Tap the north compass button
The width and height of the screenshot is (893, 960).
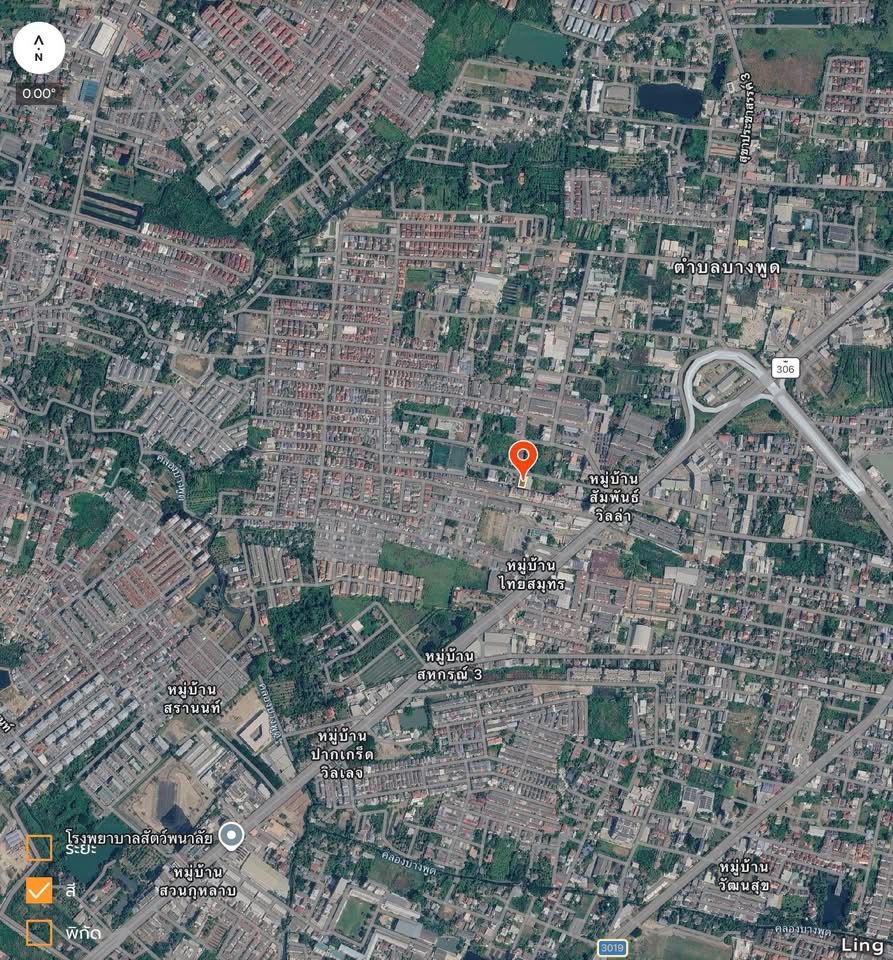(x=39, y=48)
